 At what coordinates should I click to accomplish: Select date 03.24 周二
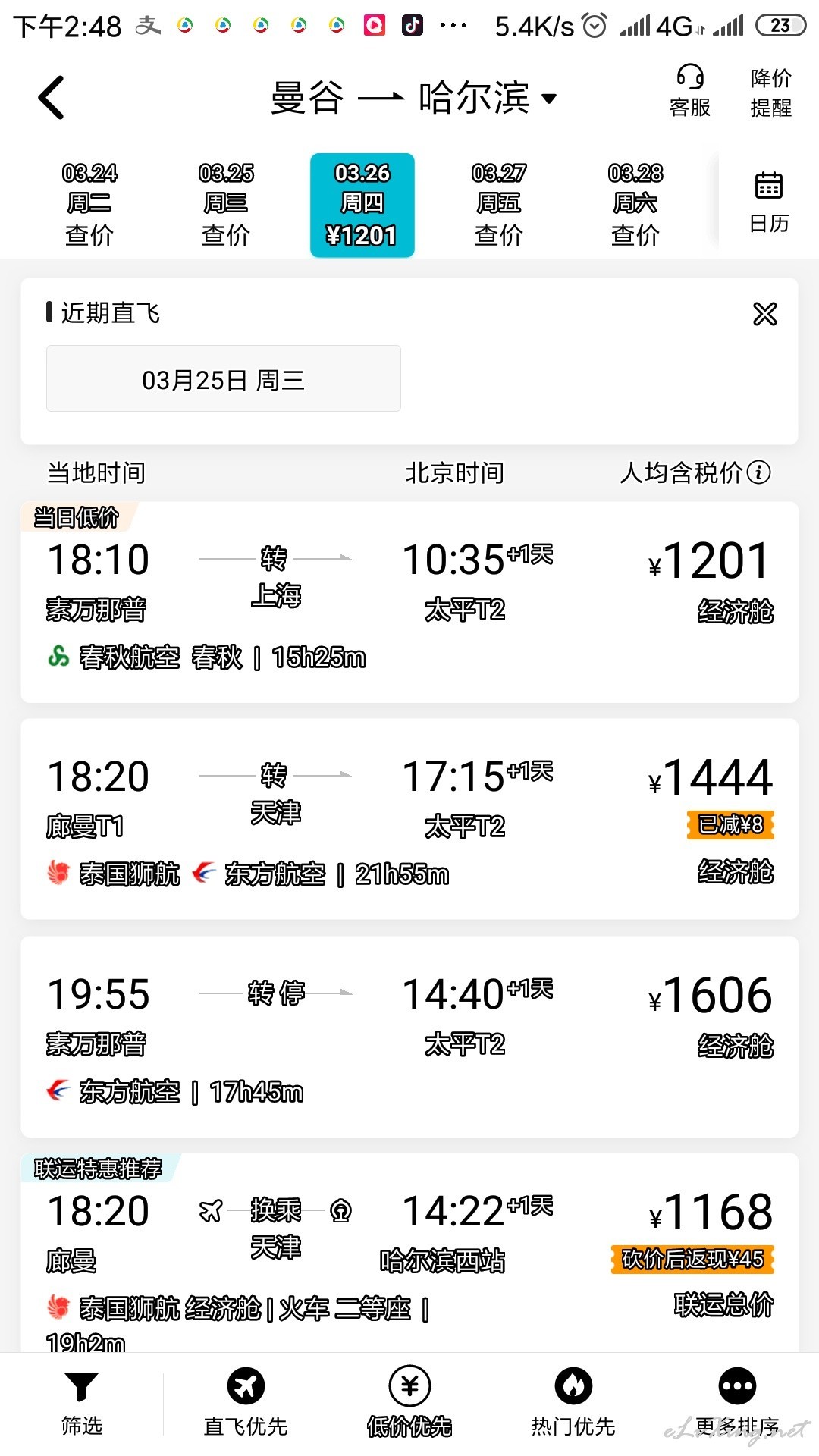[89, 205]
